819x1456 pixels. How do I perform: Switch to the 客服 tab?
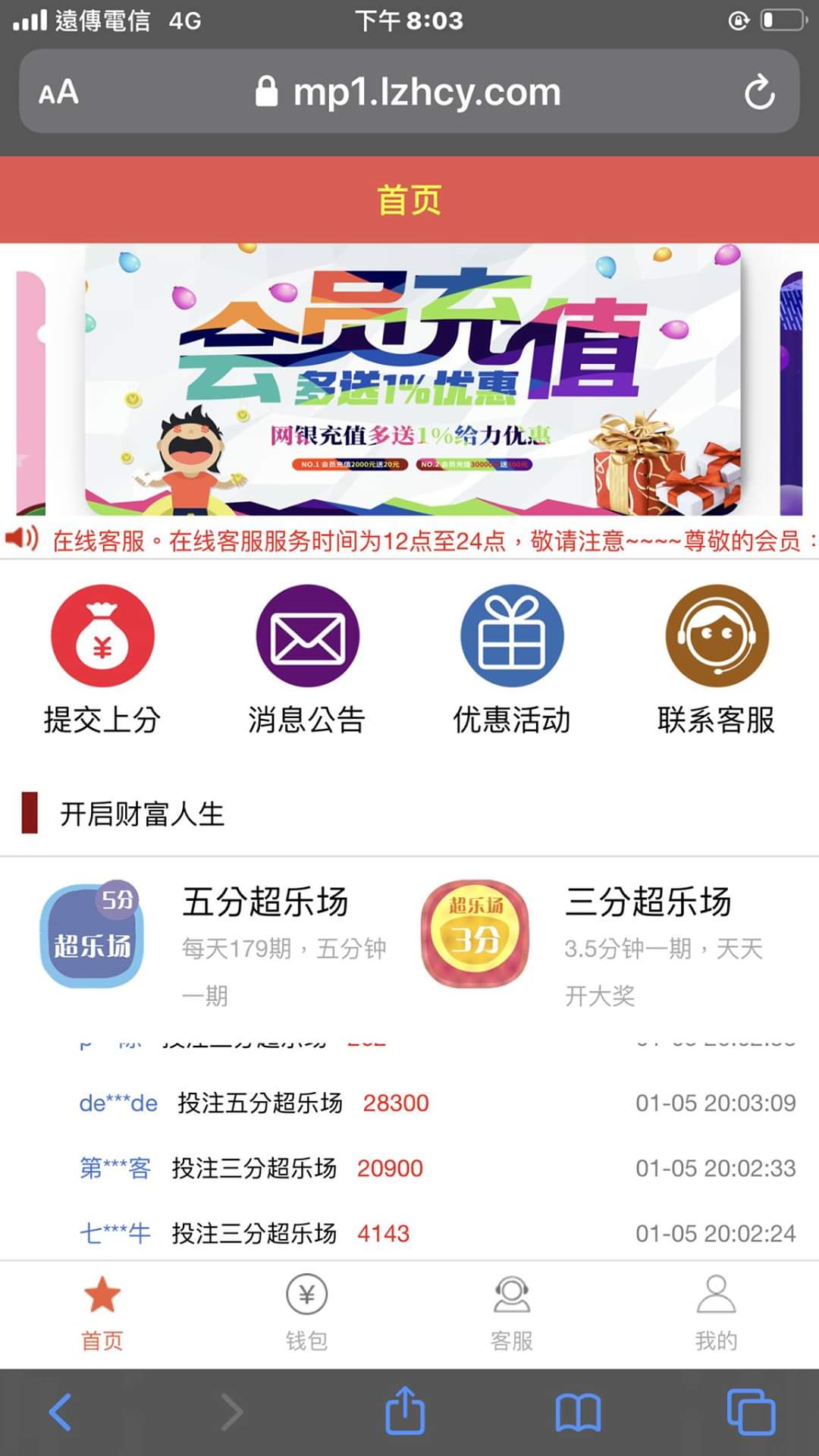tap(512, 1312)
